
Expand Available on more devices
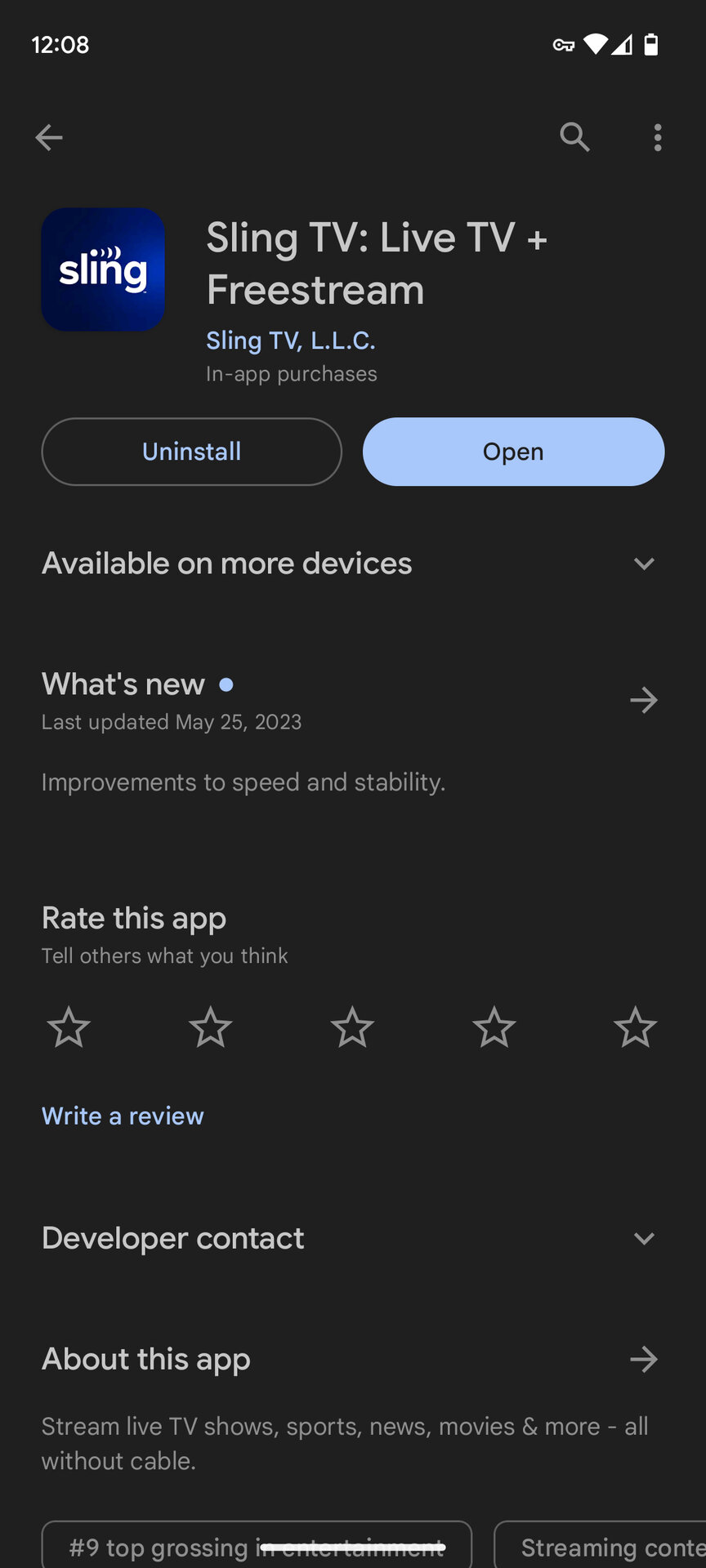coord(644,563)
